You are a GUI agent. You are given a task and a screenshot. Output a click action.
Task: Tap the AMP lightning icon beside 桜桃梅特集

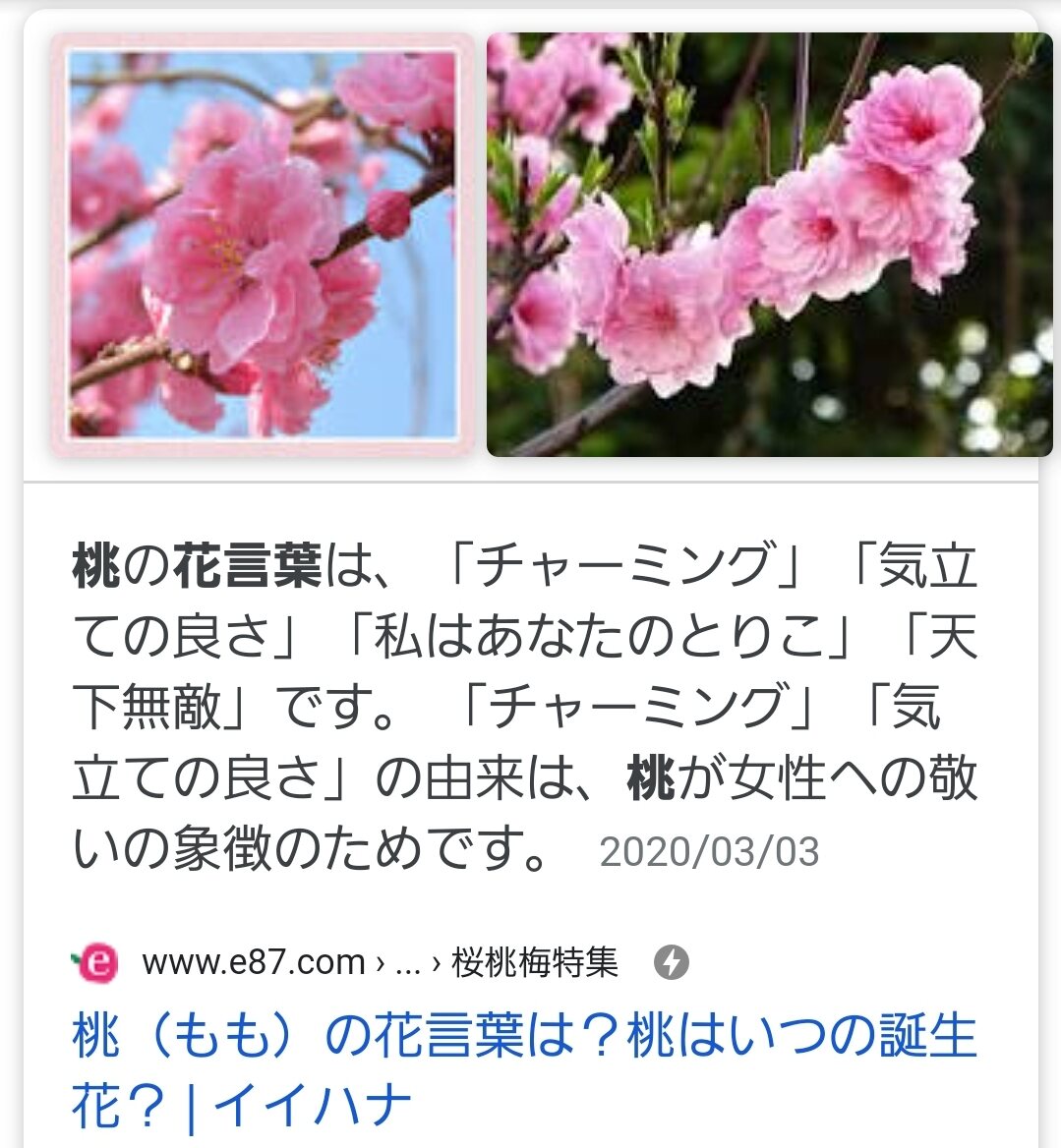click(671, 962)
